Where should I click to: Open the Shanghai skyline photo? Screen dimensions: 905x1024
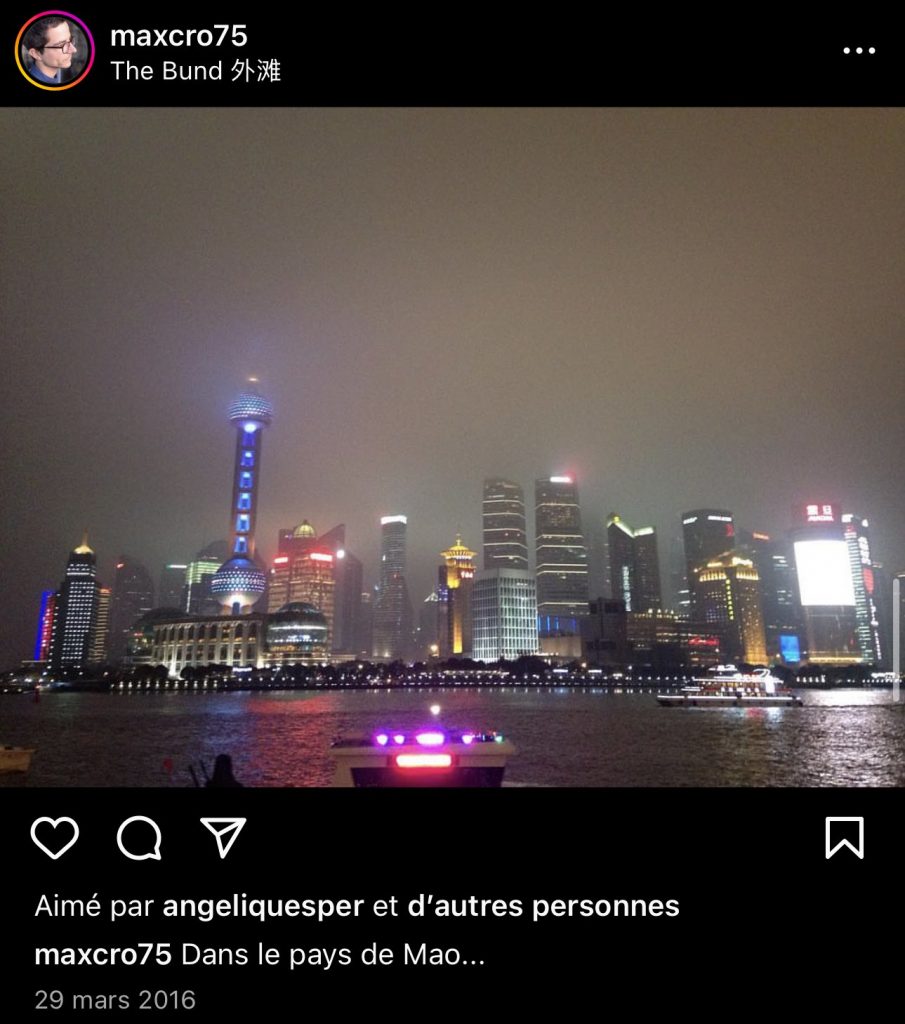tap(452, 447)
